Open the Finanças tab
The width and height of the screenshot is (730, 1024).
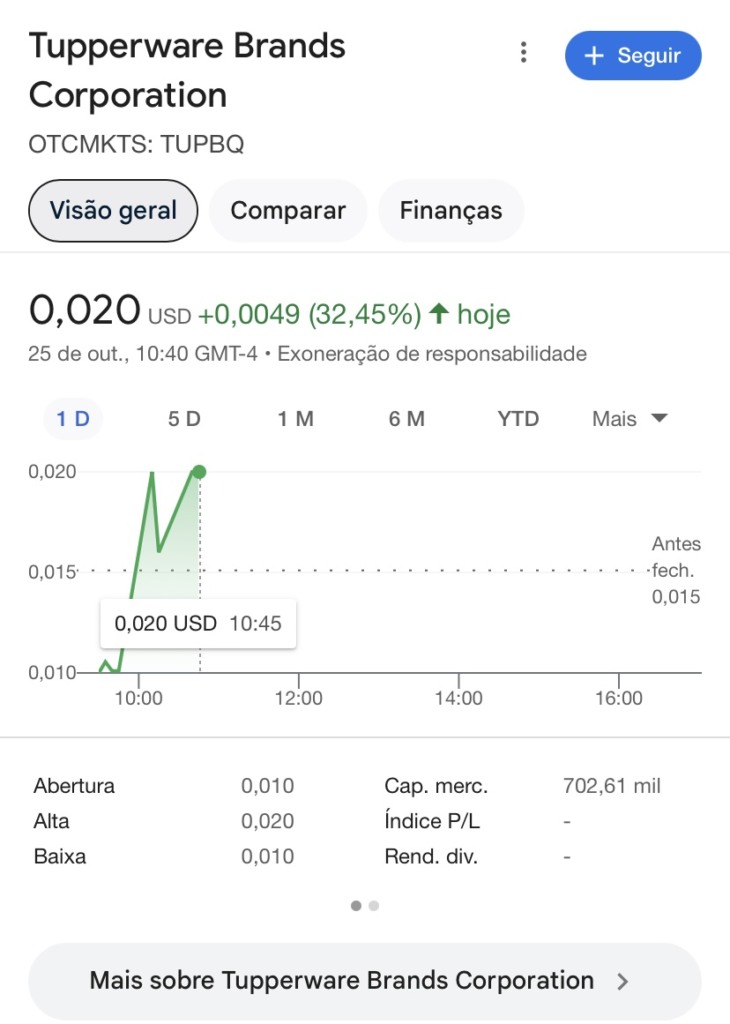tap(451, 211)
